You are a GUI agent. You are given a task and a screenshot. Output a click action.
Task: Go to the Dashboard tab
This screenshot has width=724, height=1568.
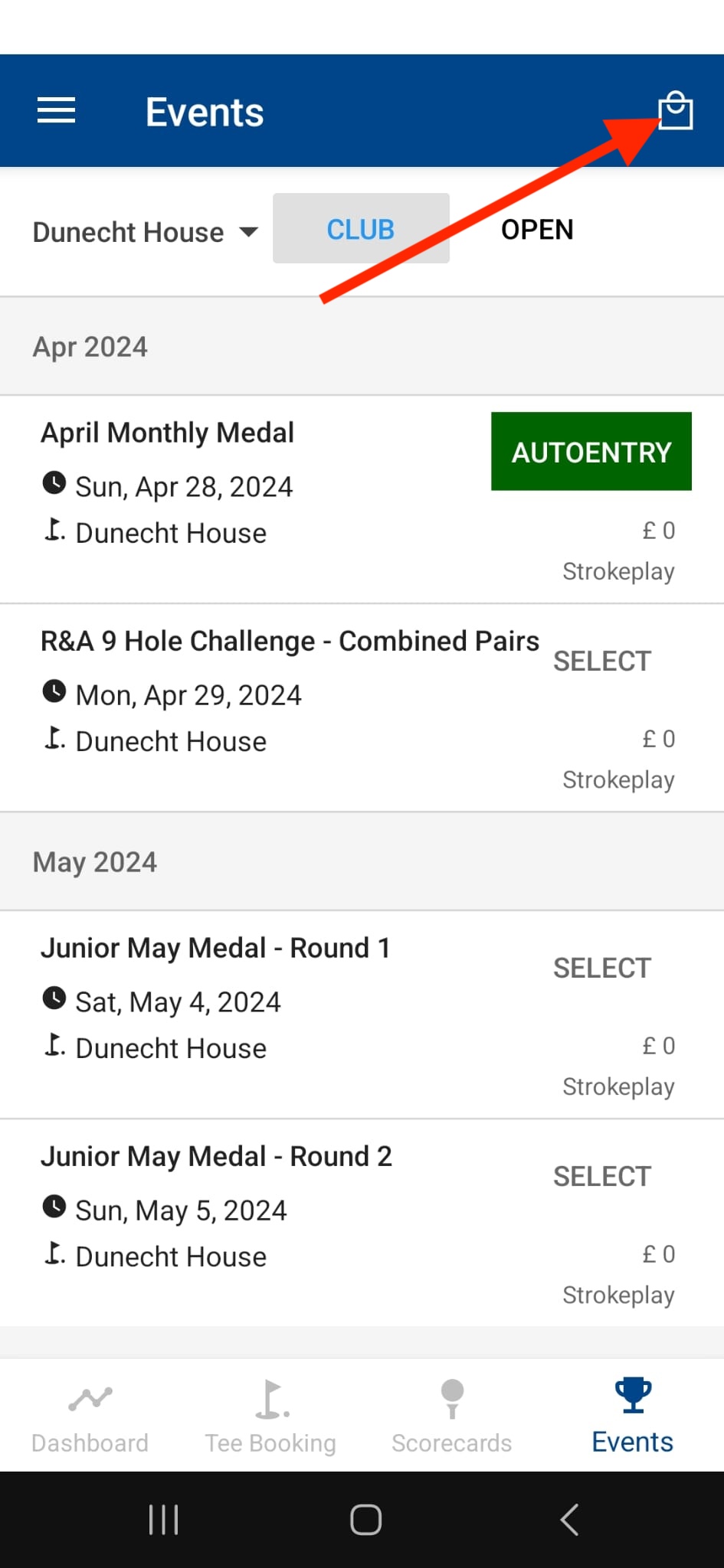pos(90,1416)
